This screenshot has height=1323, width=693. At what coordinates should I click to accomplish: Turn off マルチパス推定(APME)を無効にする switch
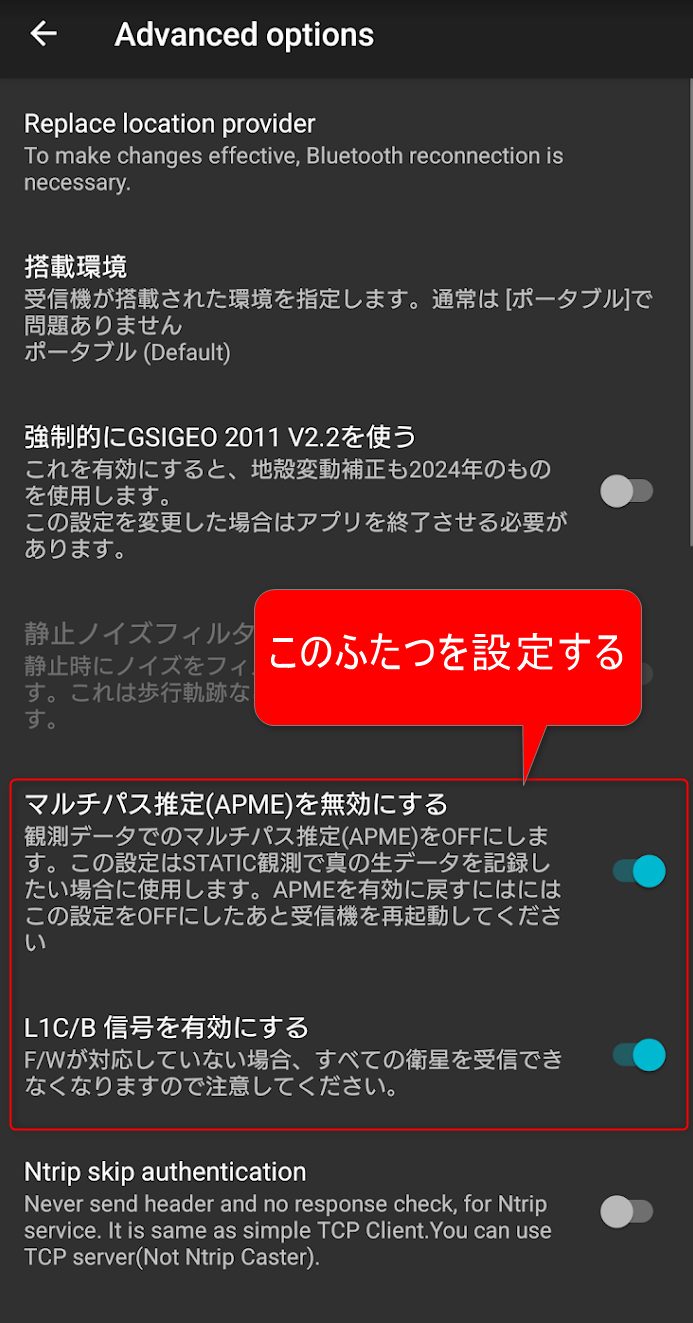pos(639,871)
